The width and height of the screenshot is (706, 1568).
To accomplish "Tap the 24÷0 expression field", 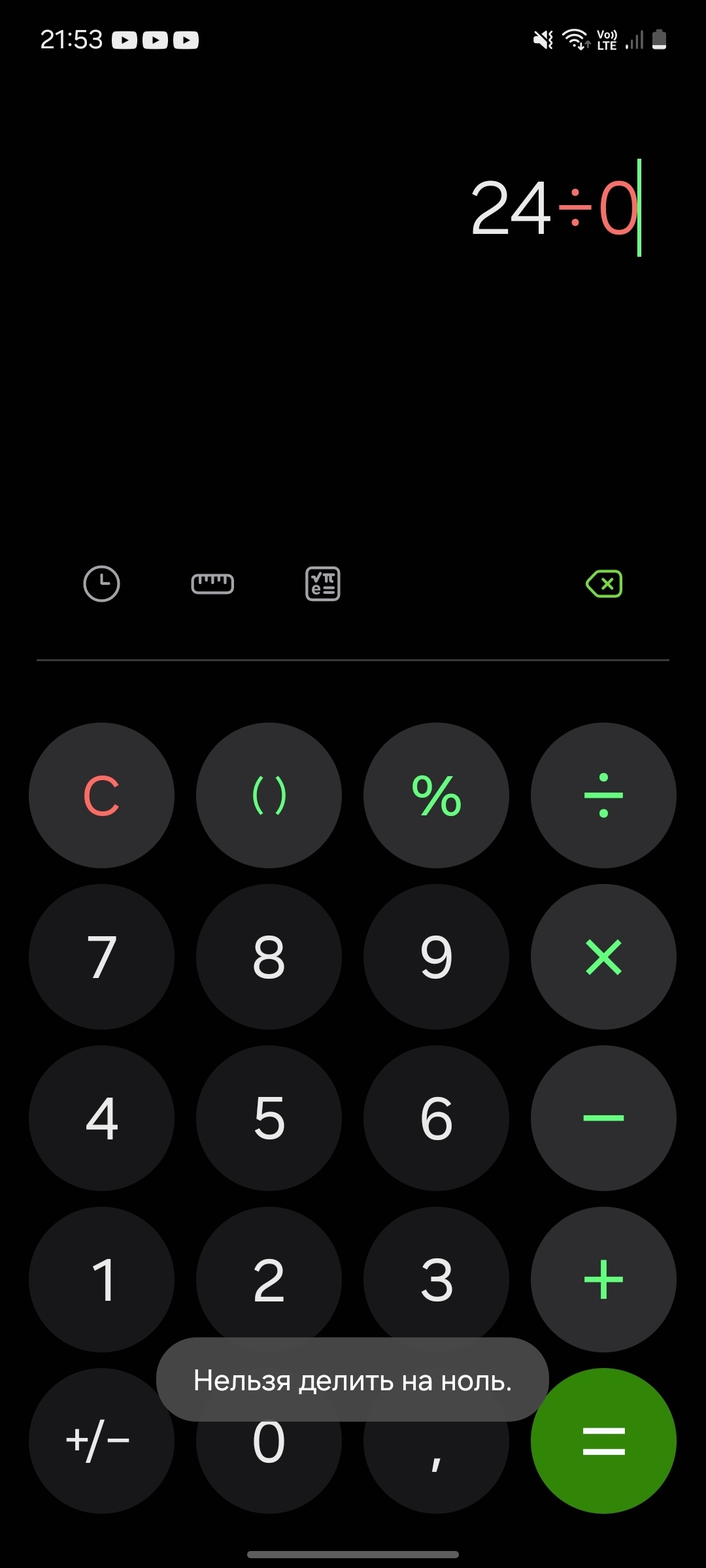I will [x=553, y=208].
